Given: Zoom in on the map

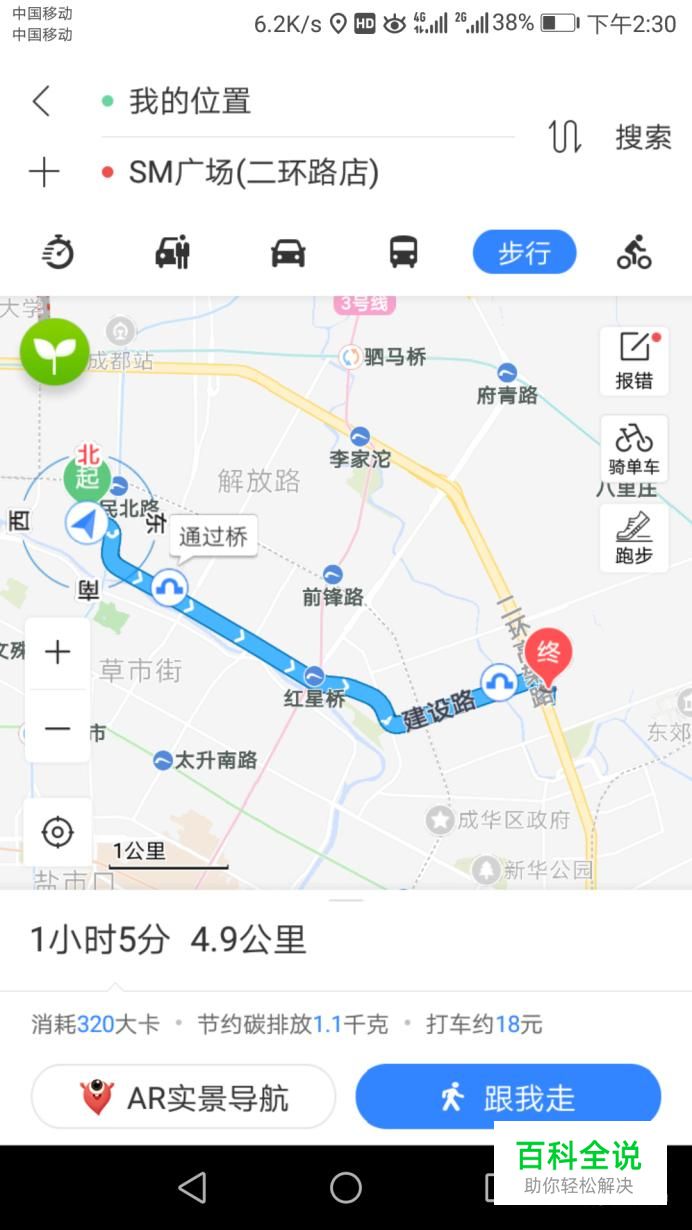Looking at the screenshot, I should coord(57,653).
